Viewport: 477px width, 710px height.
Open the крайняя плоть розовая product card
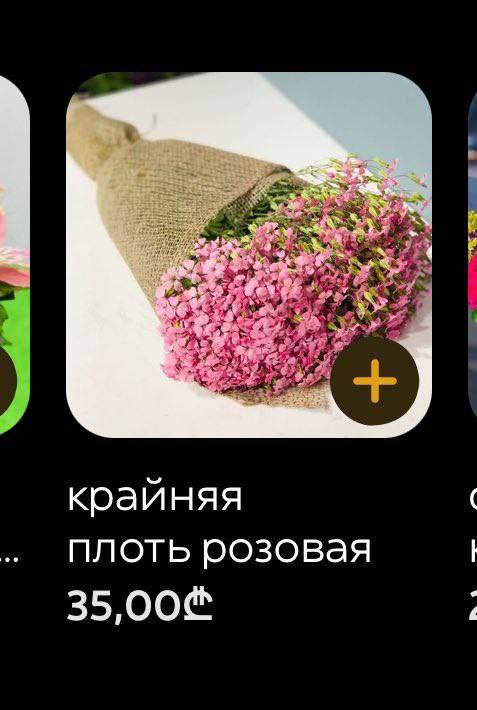tap(249, 255)
